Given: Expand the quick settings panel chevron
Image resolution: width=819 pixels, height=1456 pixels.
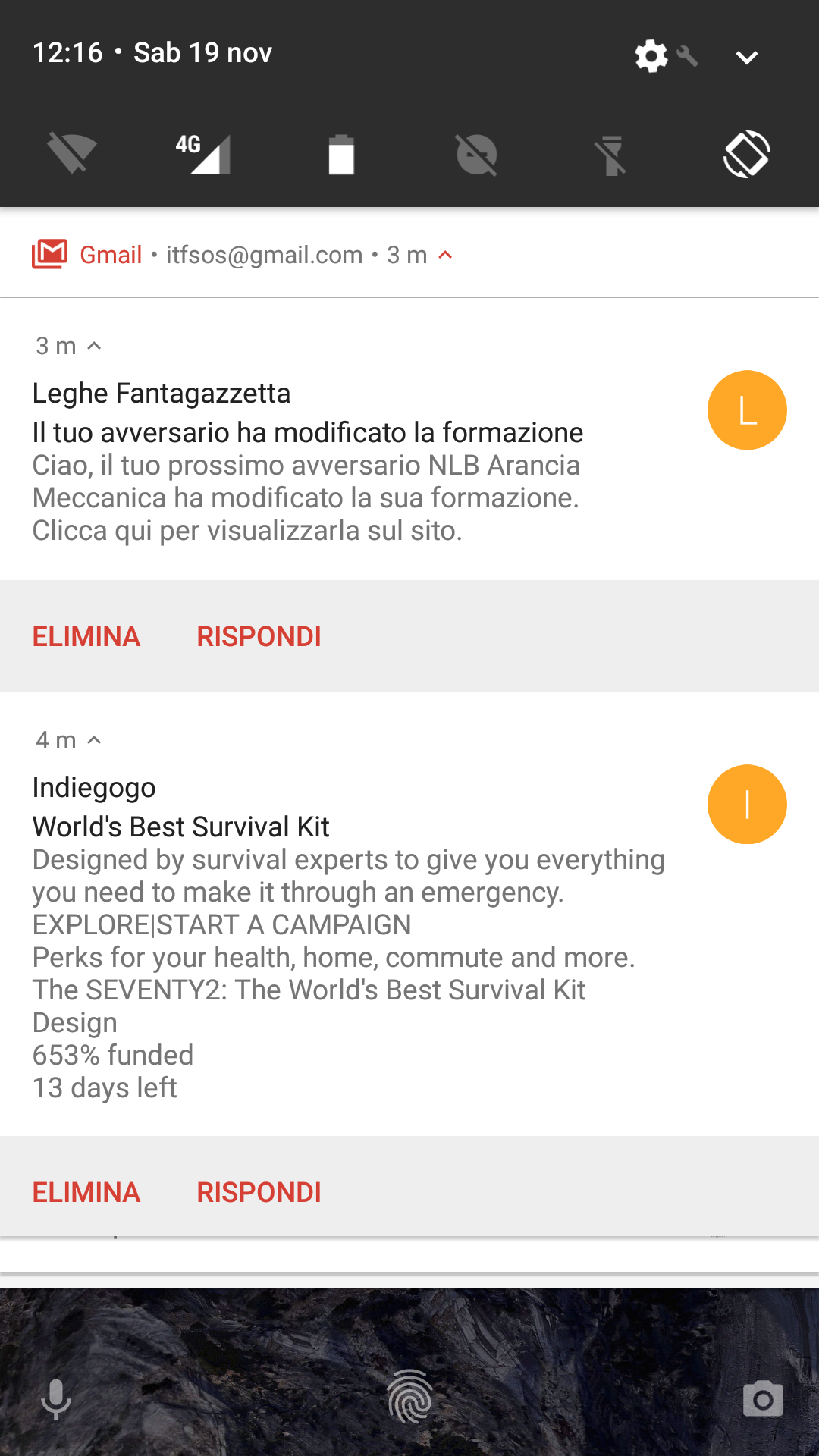Looking at the screenshot, I should [747, 58].
